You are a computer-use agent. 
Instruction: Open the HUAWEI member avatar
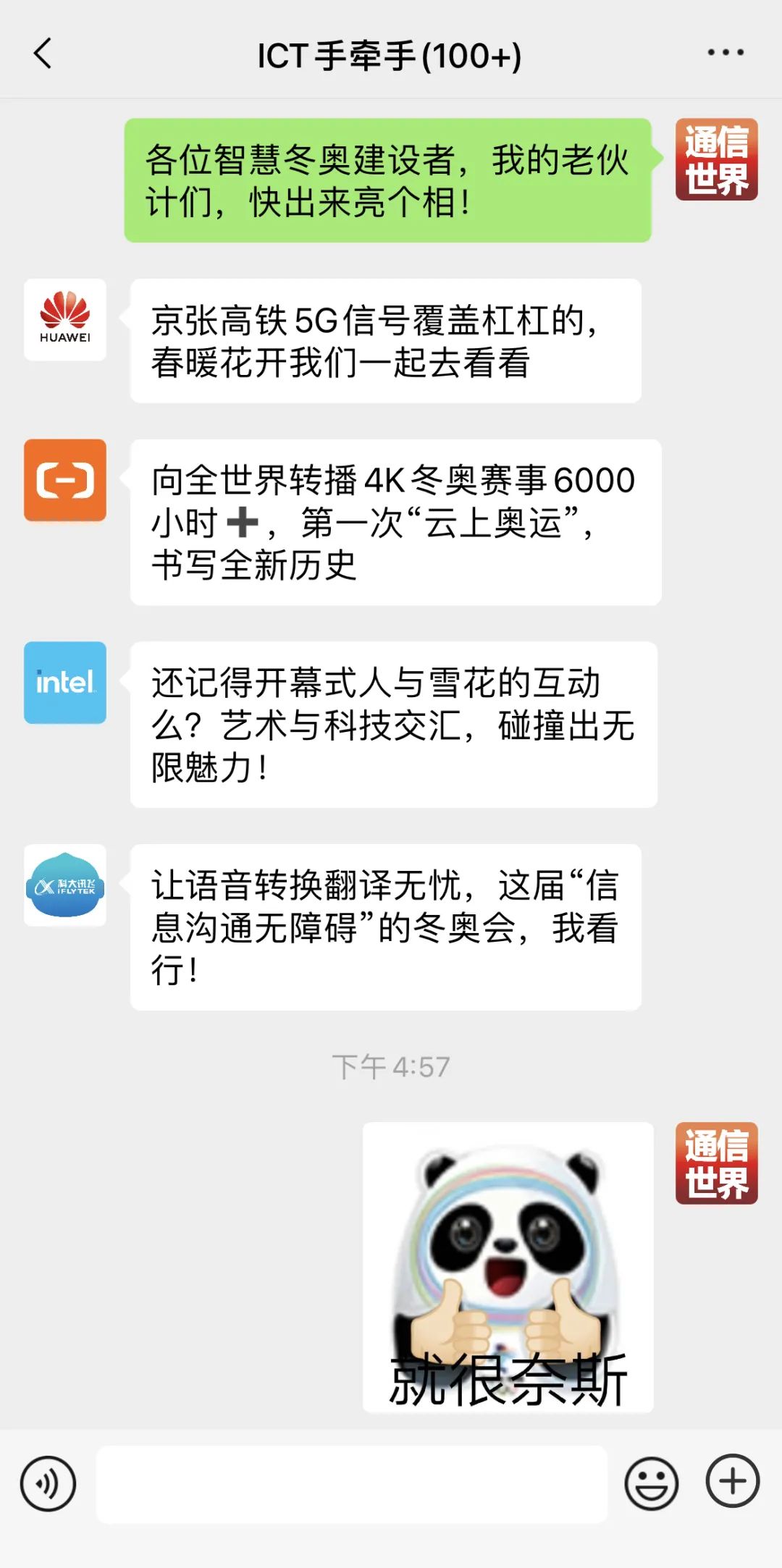65,320
